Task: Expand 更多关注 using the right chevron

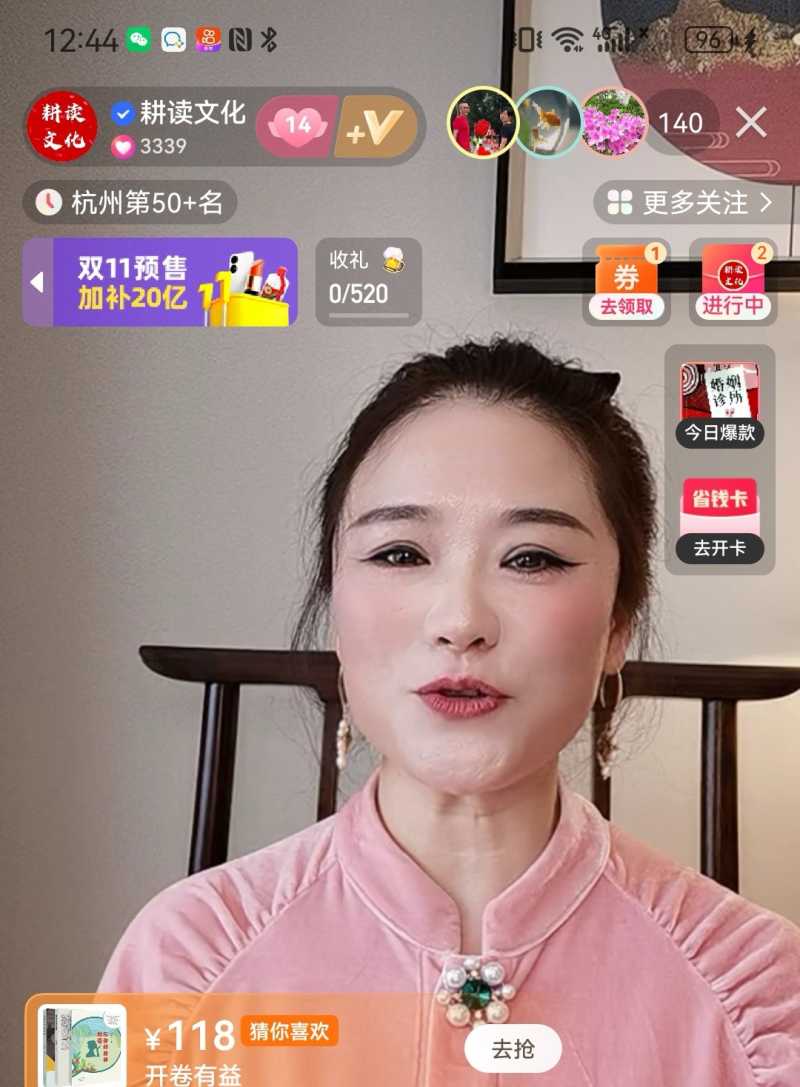Action: 767,201
